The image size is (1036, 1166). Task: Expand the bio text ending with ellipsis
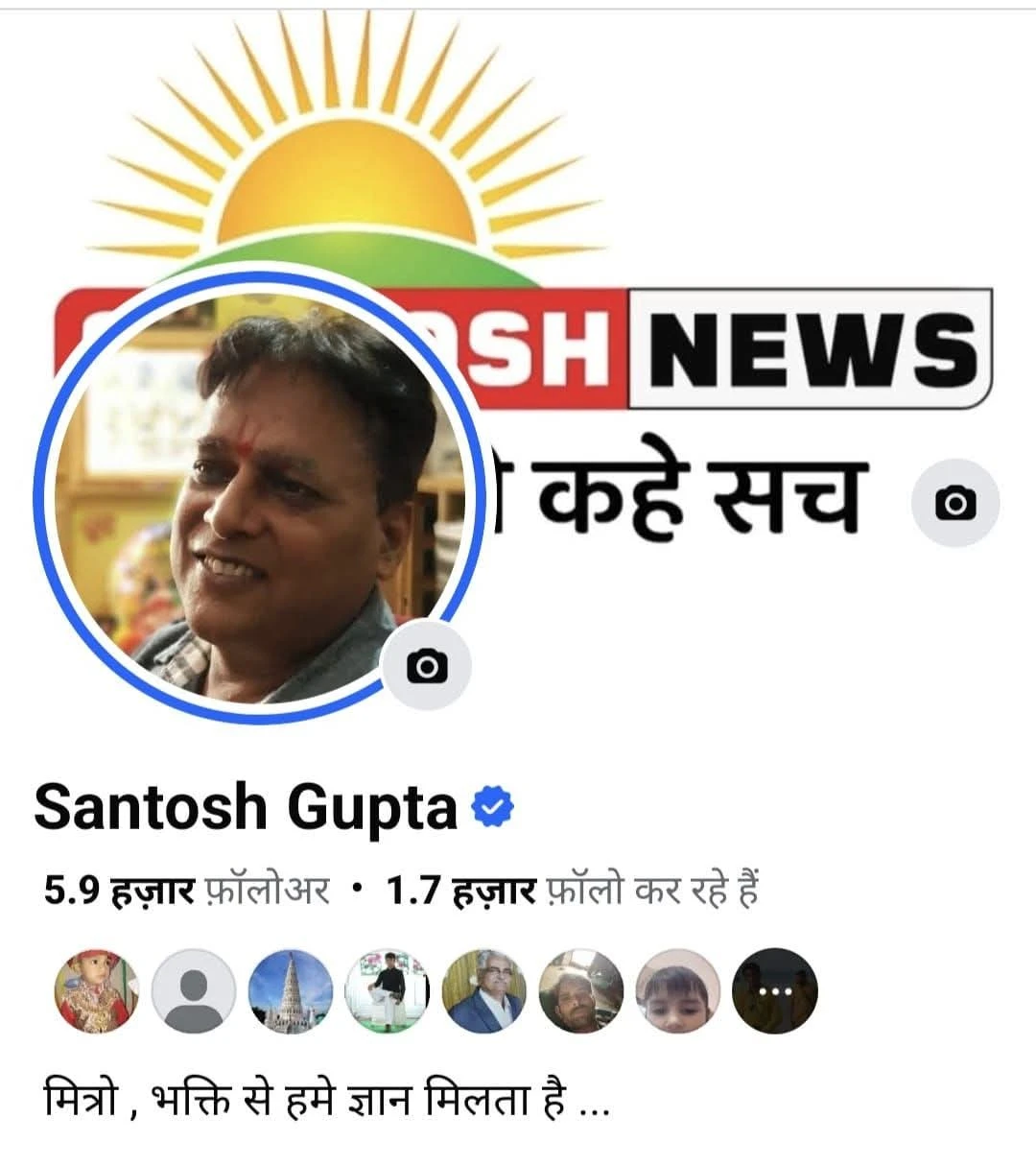326,1097
